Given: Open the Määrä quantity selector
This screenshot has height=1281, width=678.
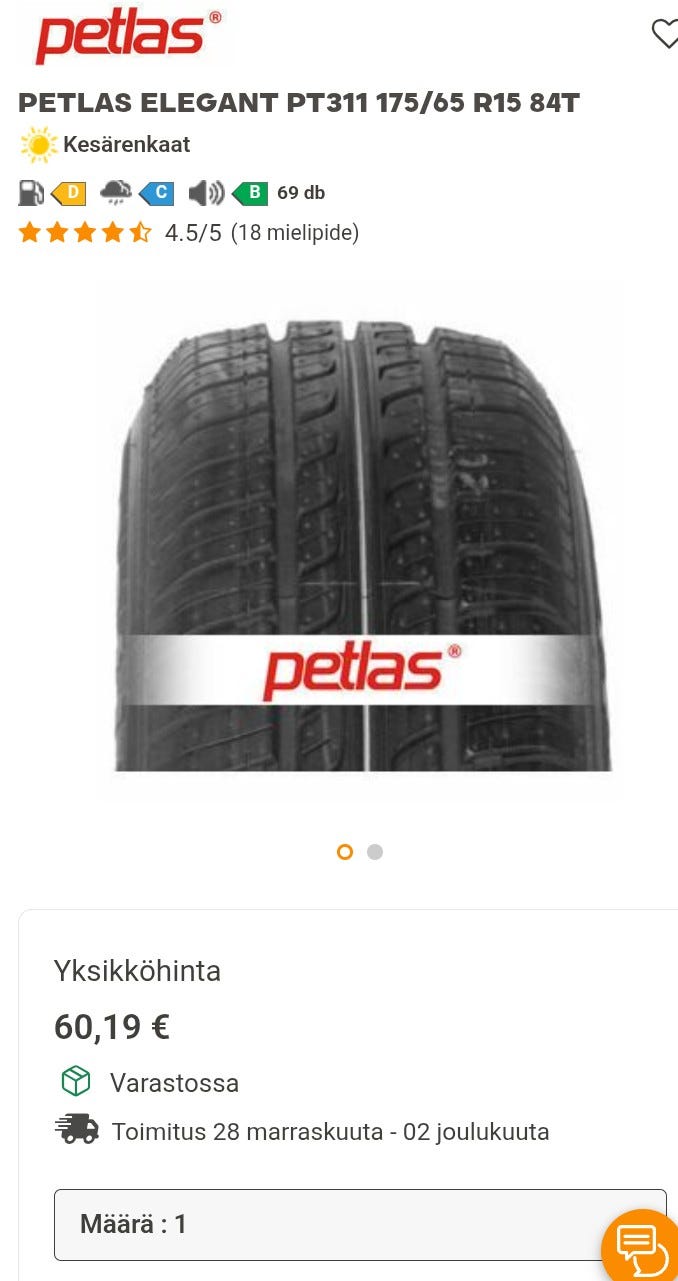Looking at the screenshot, I should (x=360, y=1224).
